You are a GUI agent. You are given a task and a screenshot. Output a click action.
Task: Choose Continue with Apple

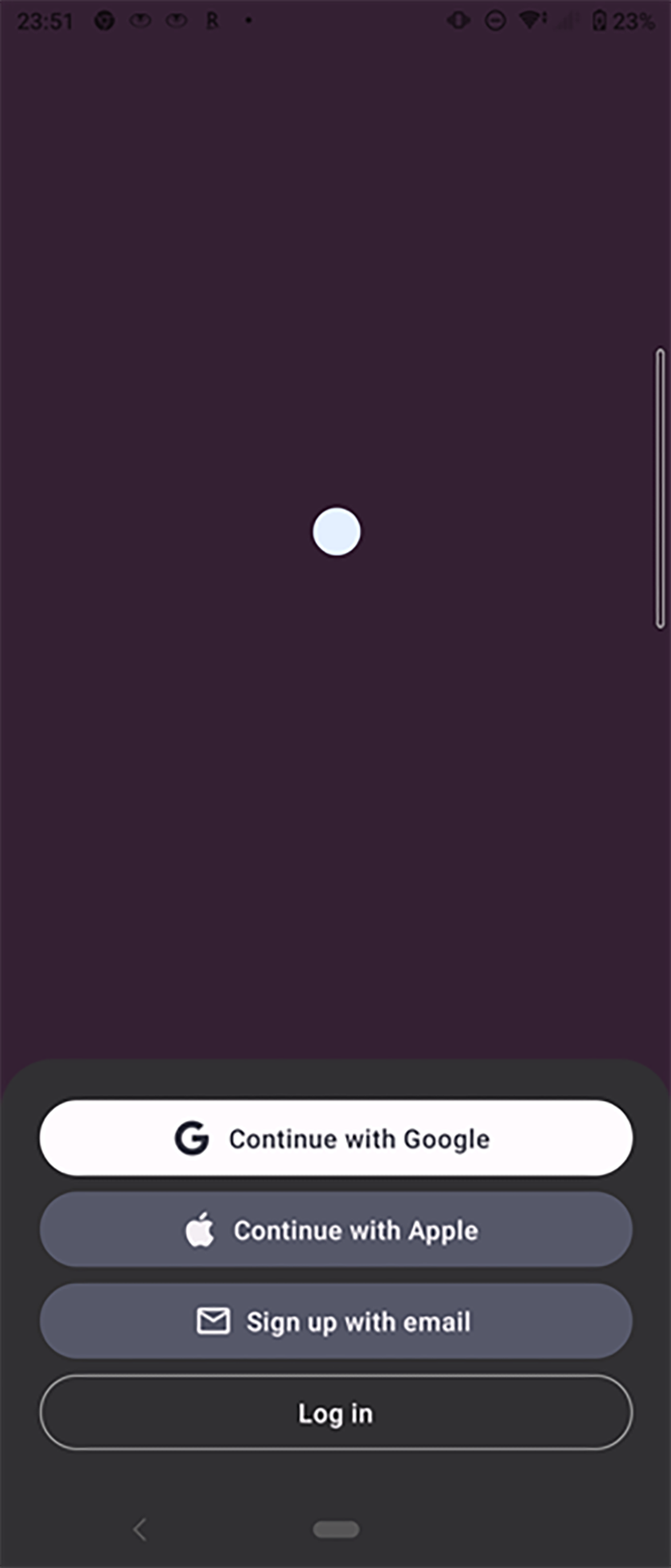tap(335, 1230)
